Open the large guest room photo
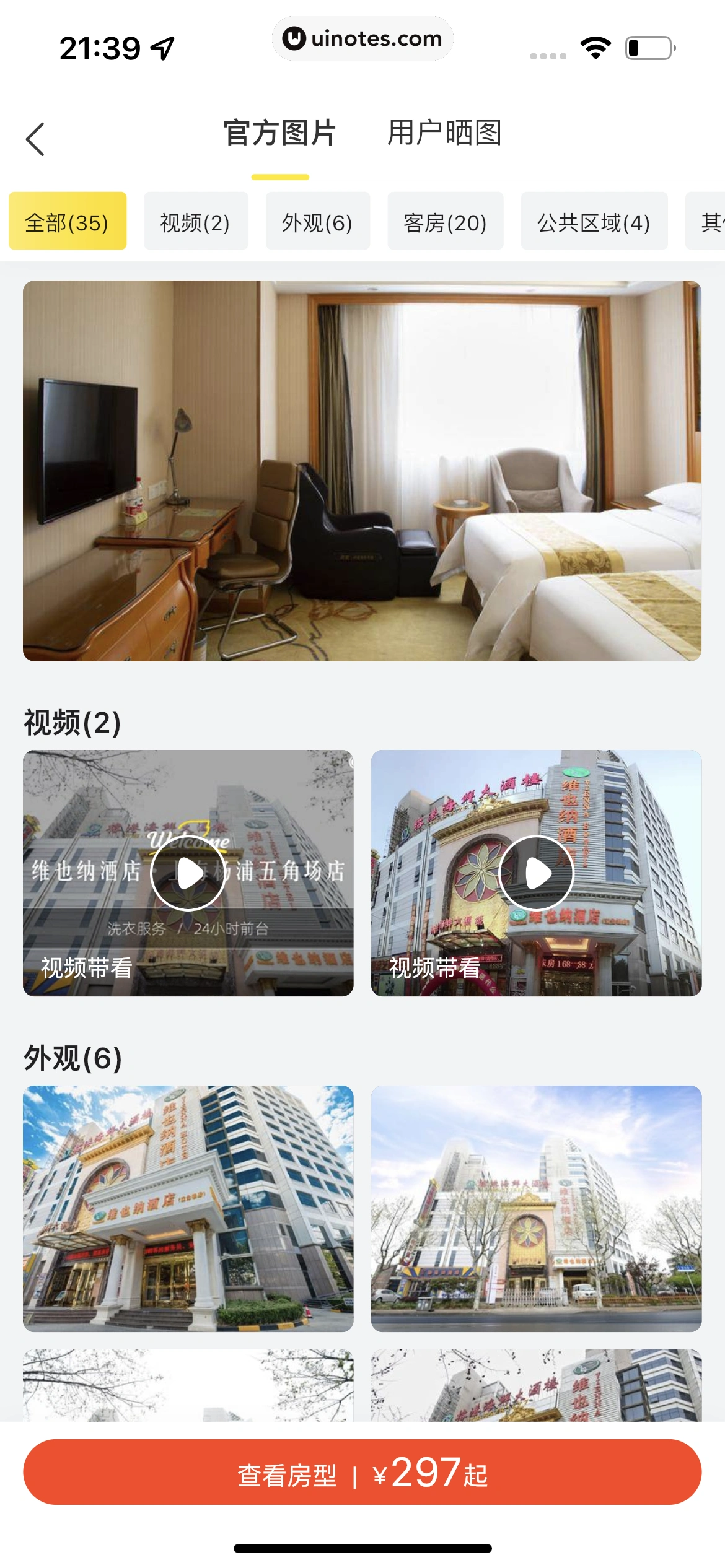 point(362,471)
